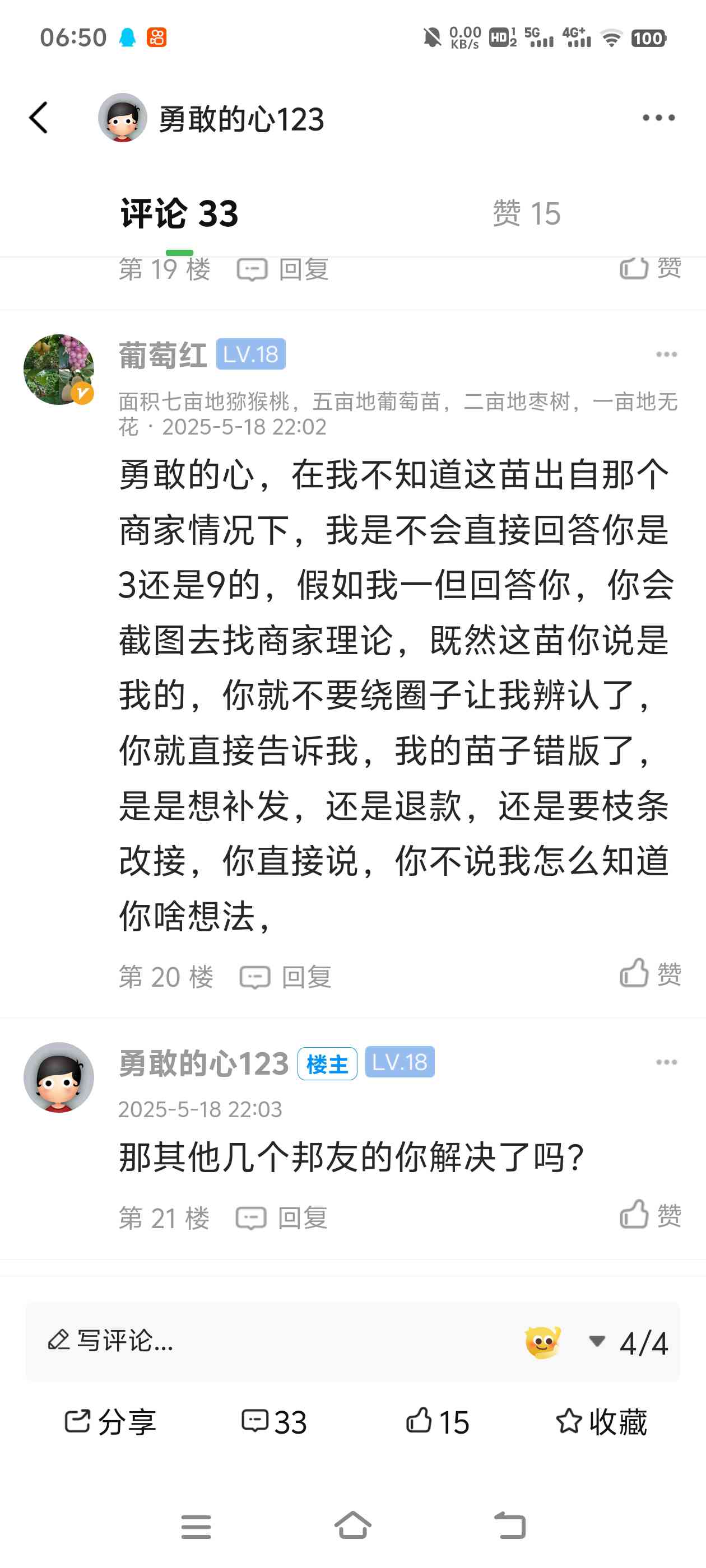Open 勇敢的心123's profile from the header avatar
The width and height of the screenshot is (706, 1568).
[123, 118]
